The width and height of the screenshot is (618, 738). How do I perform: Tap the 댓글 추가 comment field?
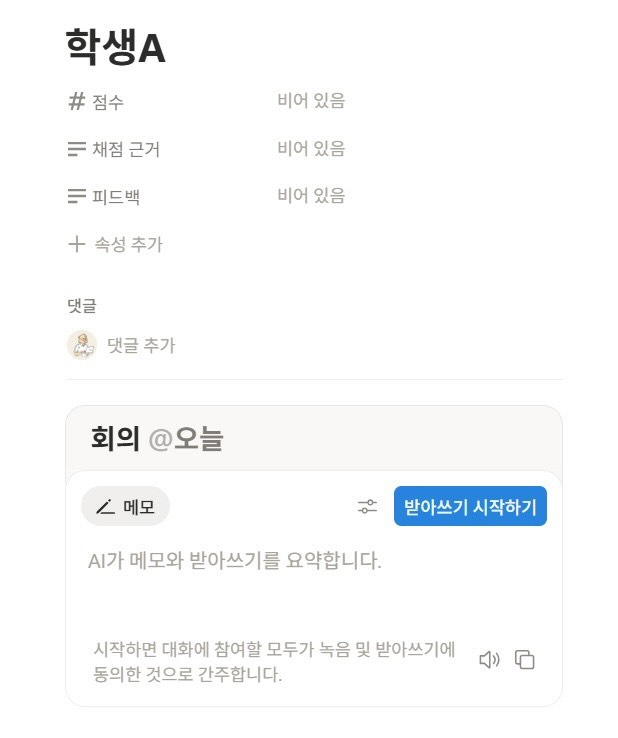click(141, 346)
